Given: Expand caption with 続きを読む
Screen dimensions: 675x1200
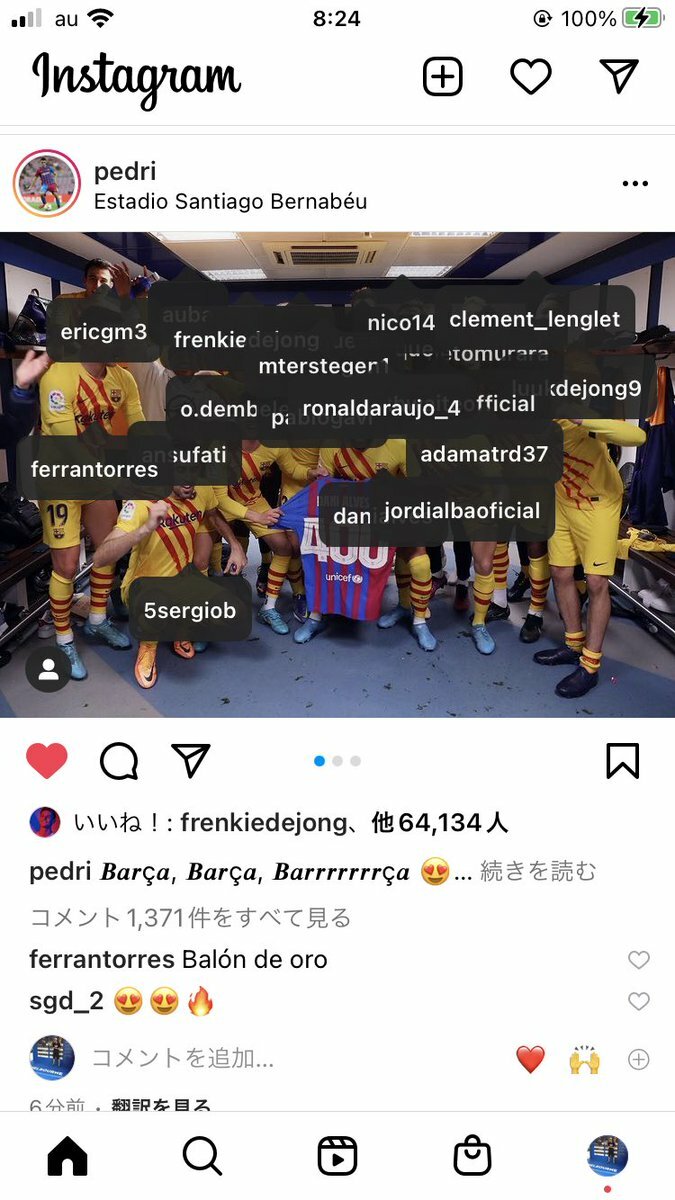Looking at the screenshot, I should pyautogui.click(x=539, y=872).
